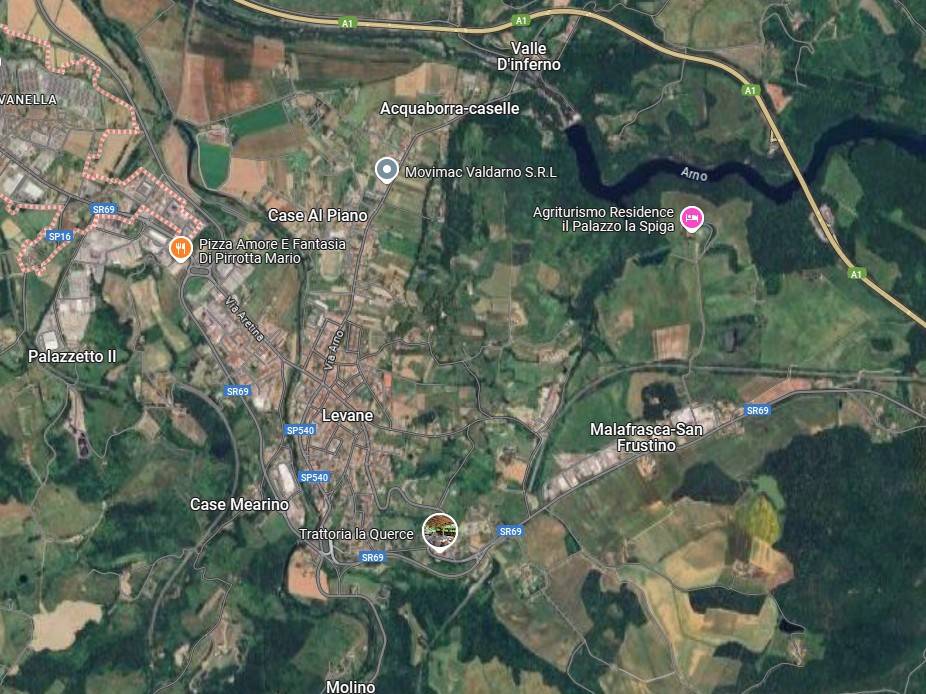This screenshot has height=694, width=926.
Task: Open the Trattoria la Querce photo marker
Action: coord(438,530)
